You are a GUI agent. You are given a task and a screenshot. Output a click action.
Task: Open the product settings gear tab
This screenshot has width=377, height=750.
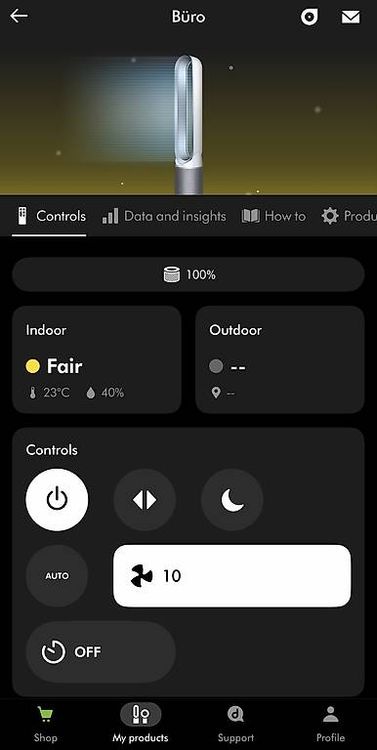[x=349, y=216]
